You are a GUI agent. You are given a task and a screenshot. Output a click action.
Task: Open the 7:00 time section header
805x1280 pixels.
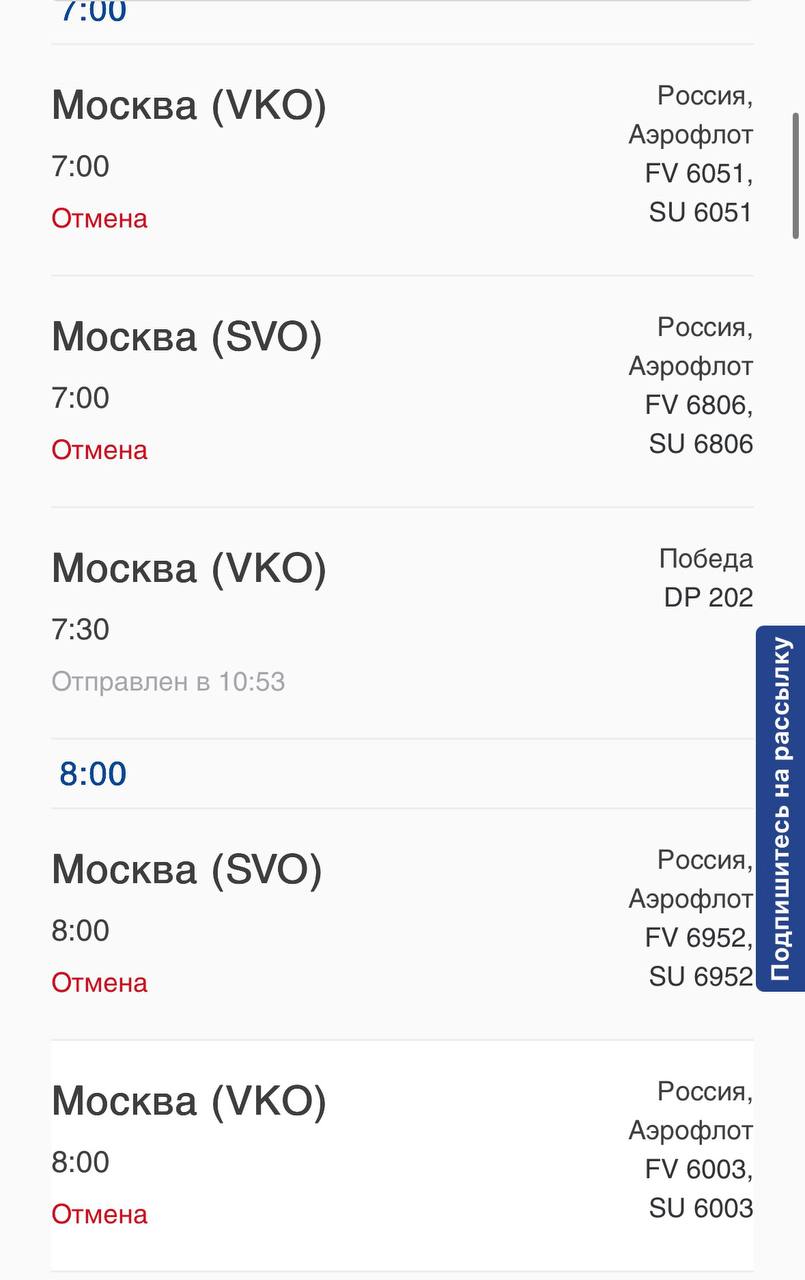93,10
